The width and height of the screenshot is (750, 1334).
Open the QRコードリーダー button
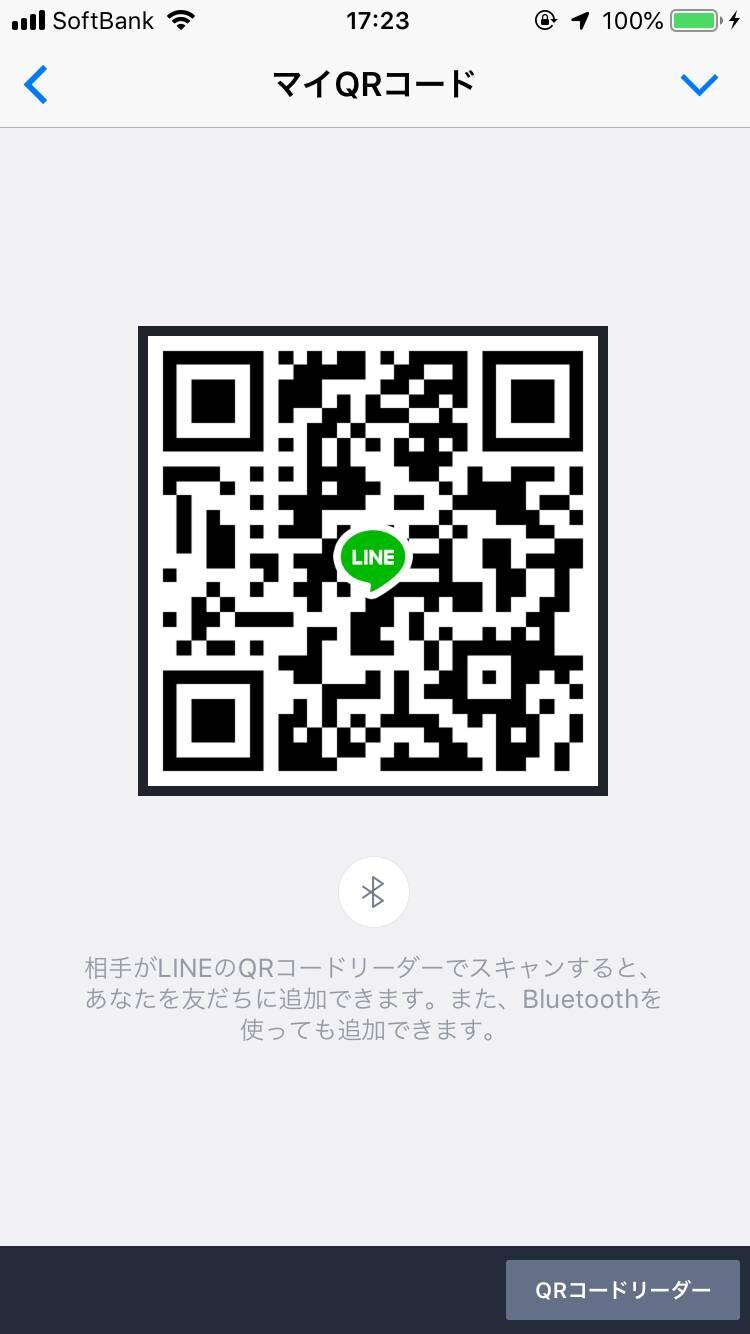622,1290
